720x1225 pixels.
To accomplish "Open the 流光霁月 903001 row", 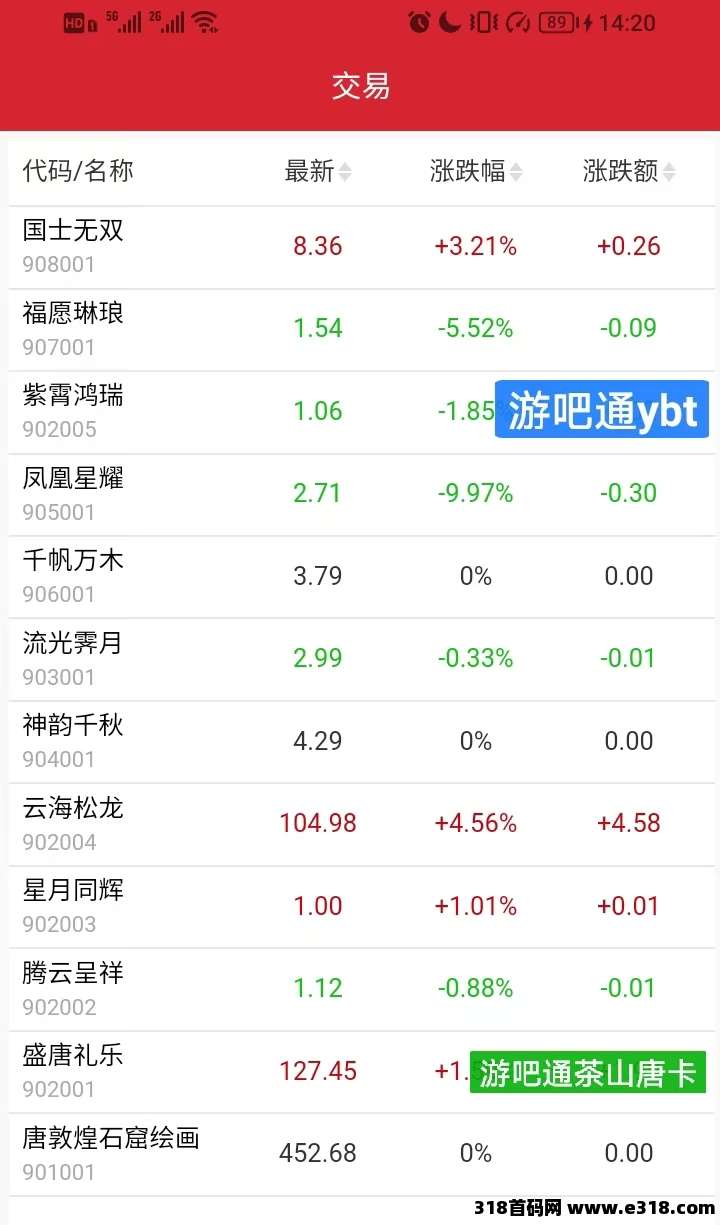I will pos(360,660).
